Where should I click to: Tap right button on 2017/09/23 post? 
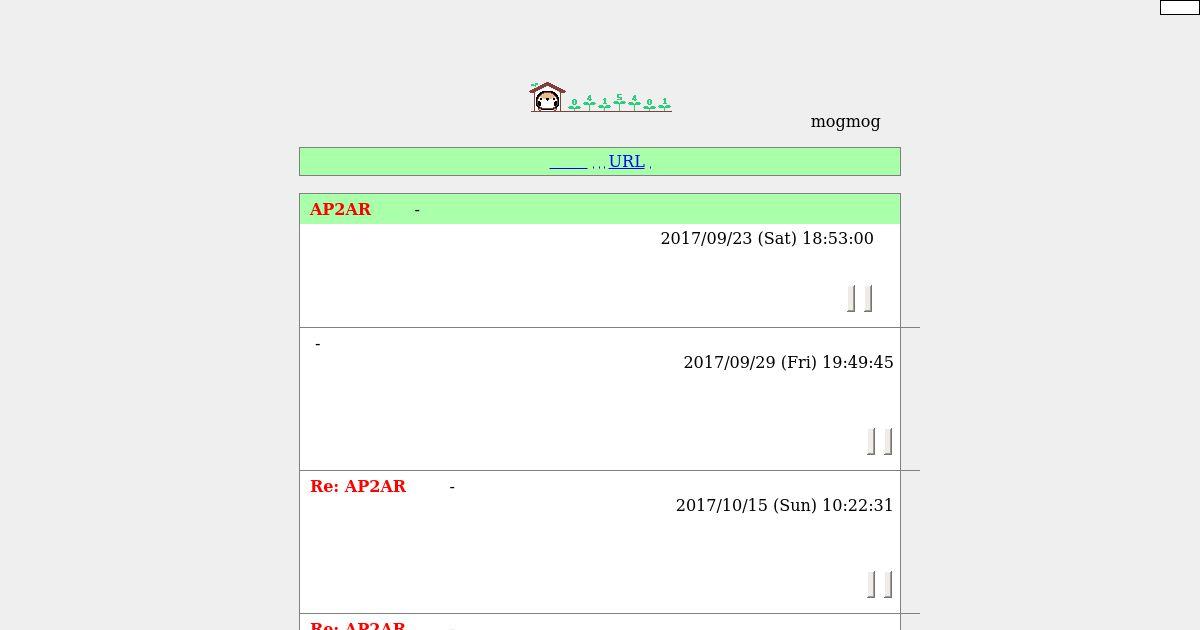(x=868, y=298)
